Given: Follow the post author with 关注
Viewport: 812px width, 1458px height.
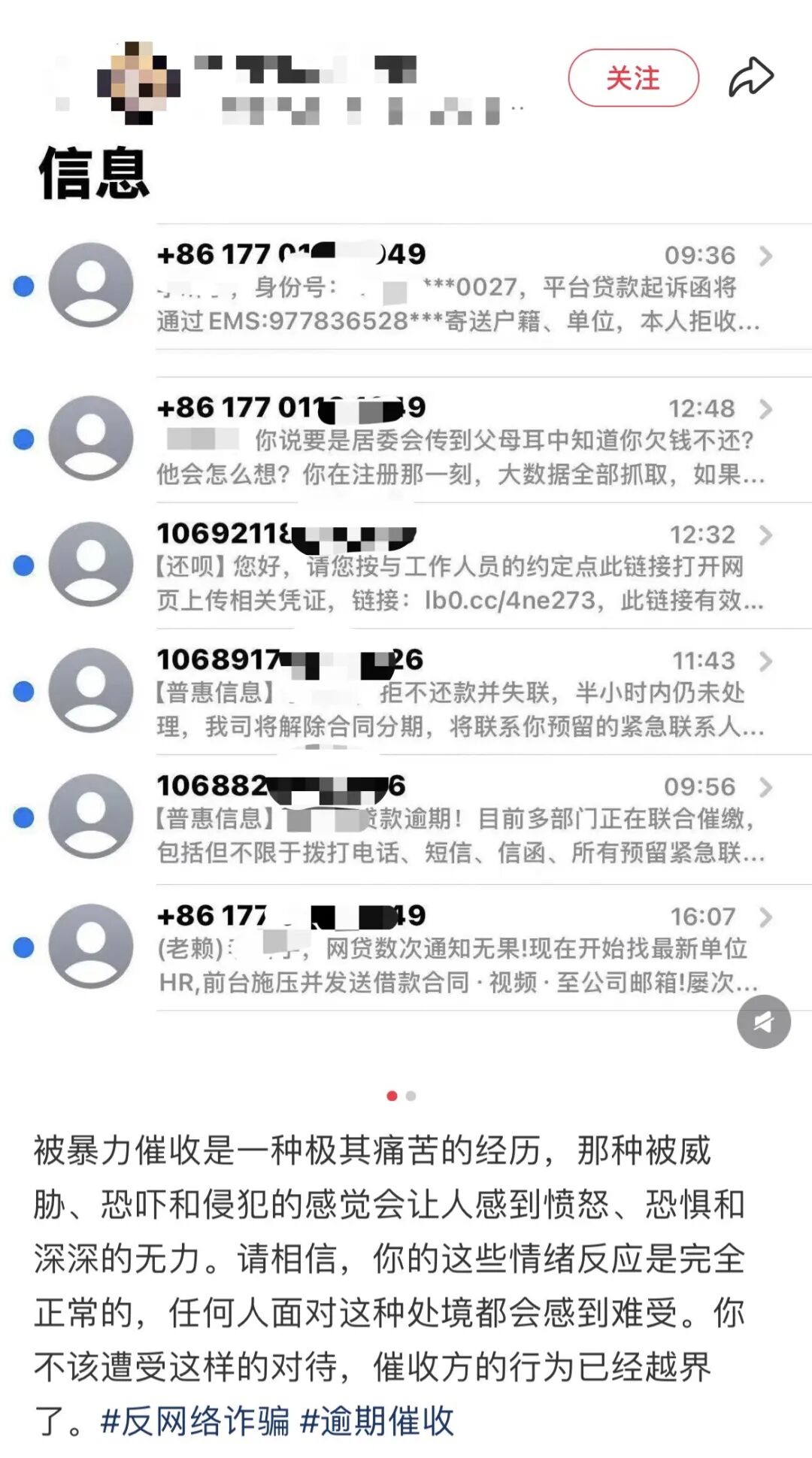Looking at the screenshot, I should point(633,78).
